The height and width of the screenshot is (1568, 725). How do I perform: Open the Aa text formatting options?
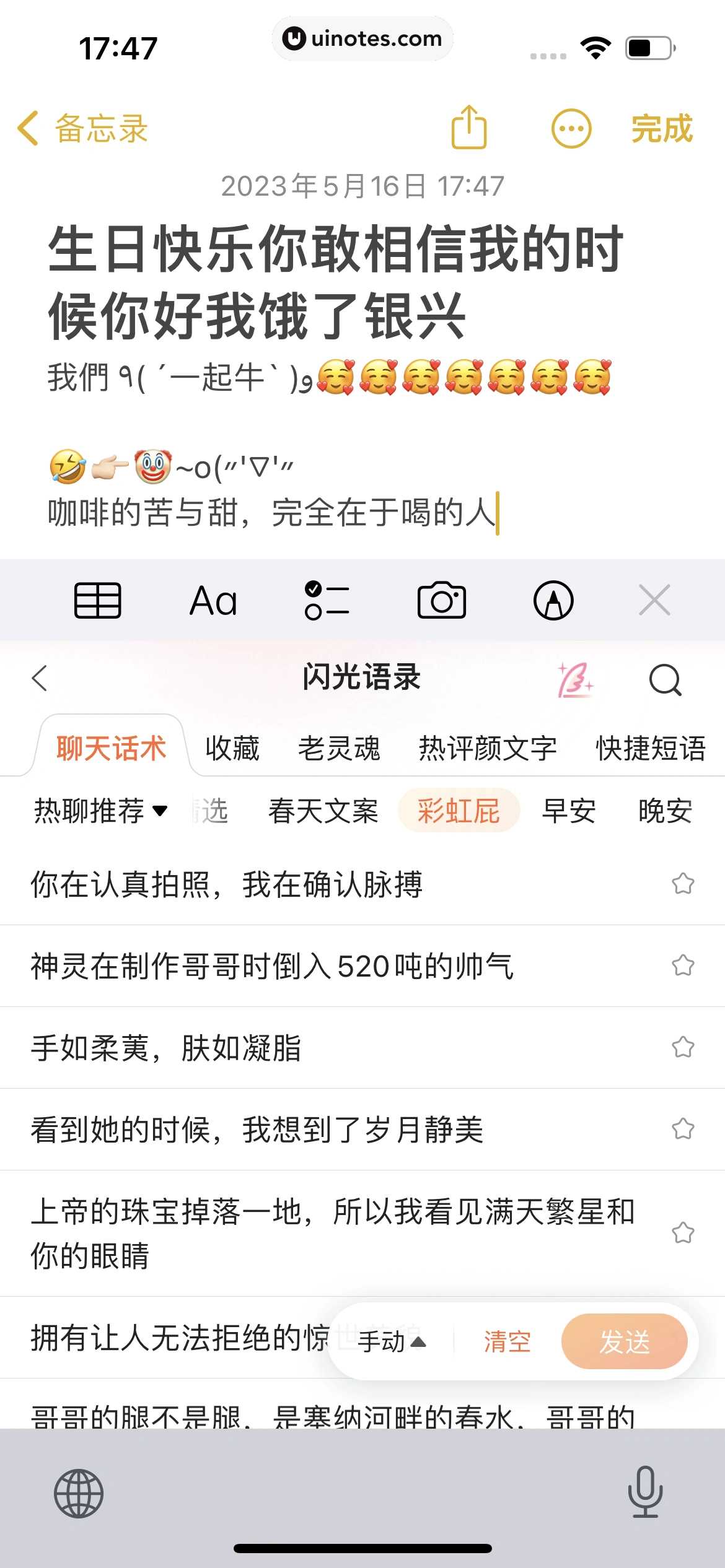click(x=213, y=599)
